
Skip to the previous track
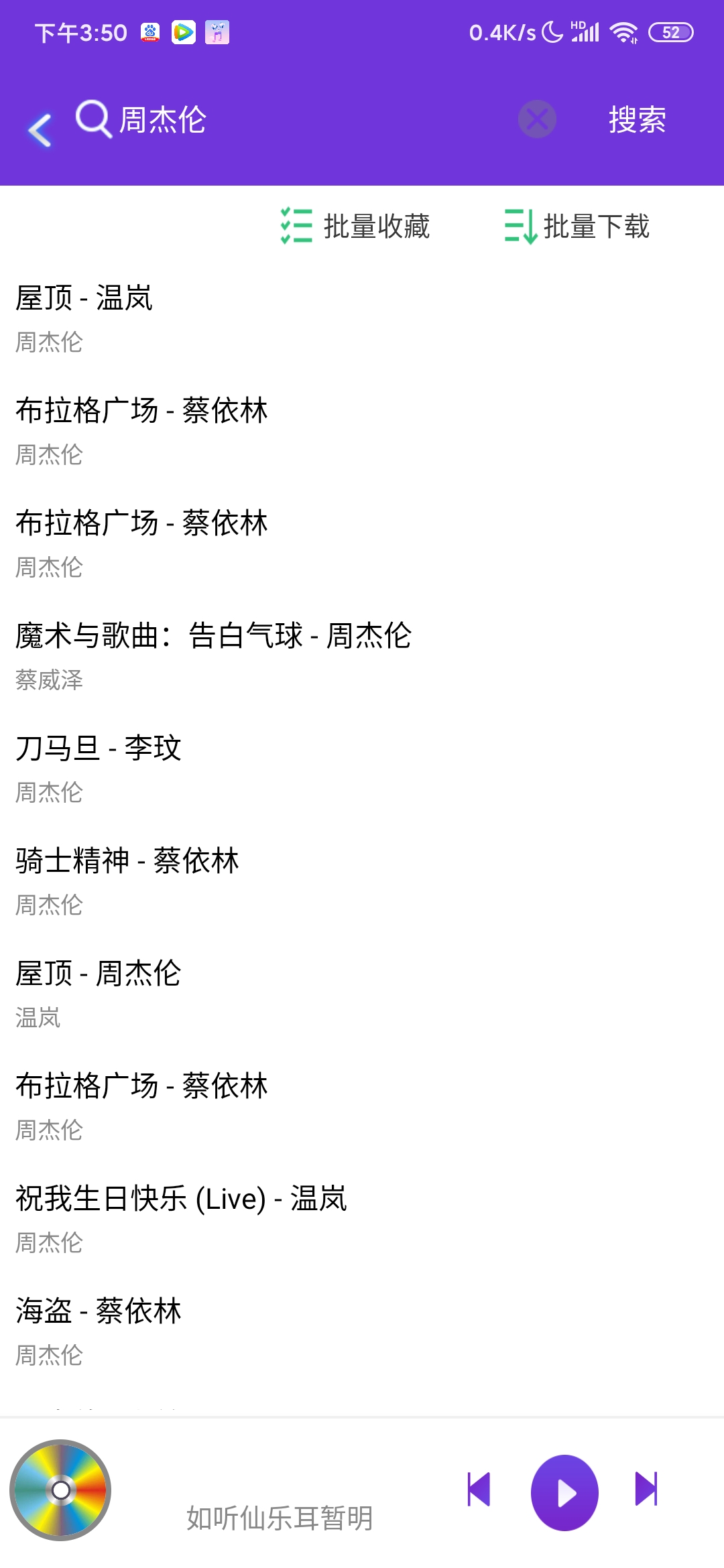click(479, 1489)
